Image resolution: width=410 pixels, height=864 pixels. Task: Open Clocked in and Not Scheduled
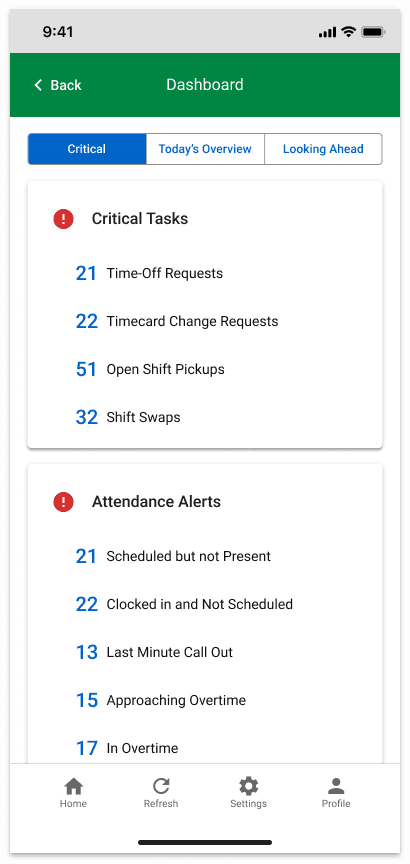204,604
